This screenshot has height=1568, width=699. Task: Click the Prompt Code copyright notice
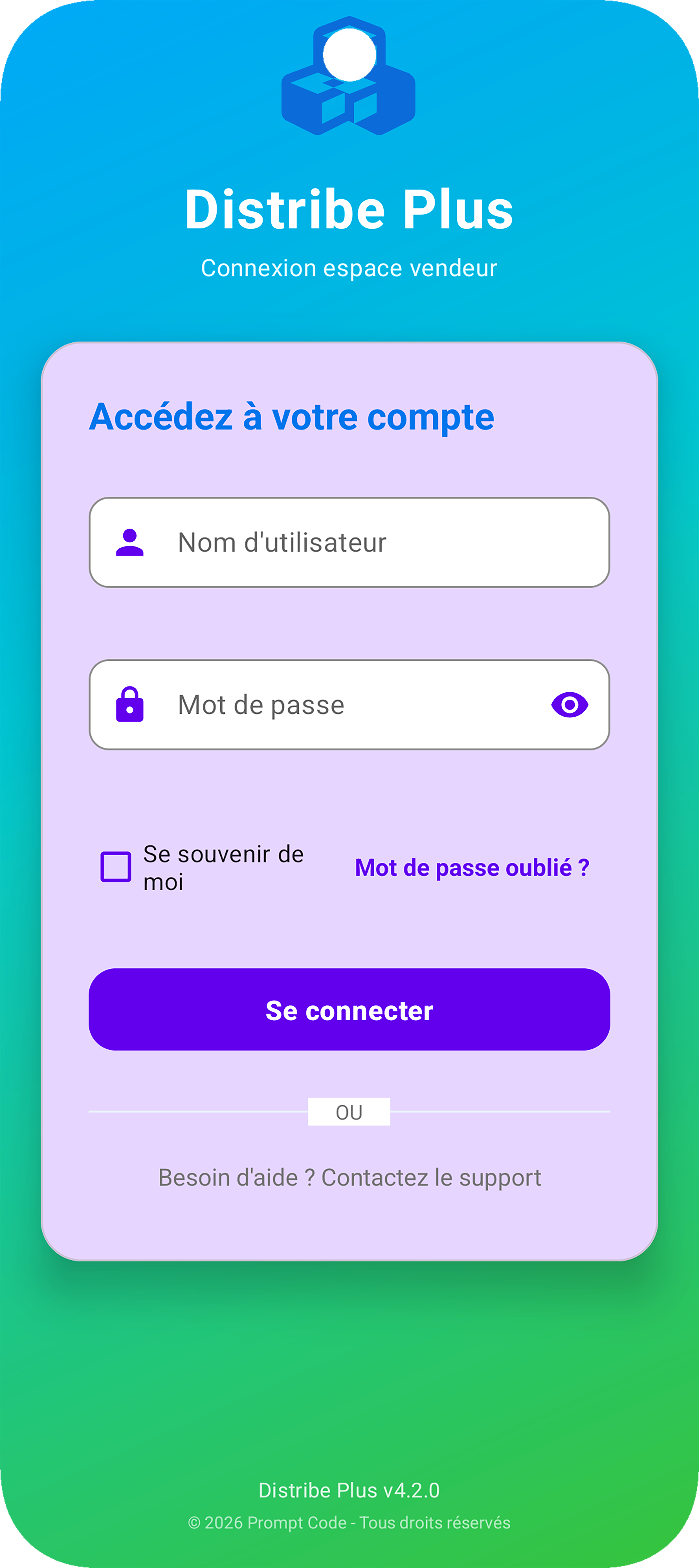coord(349,1524)
